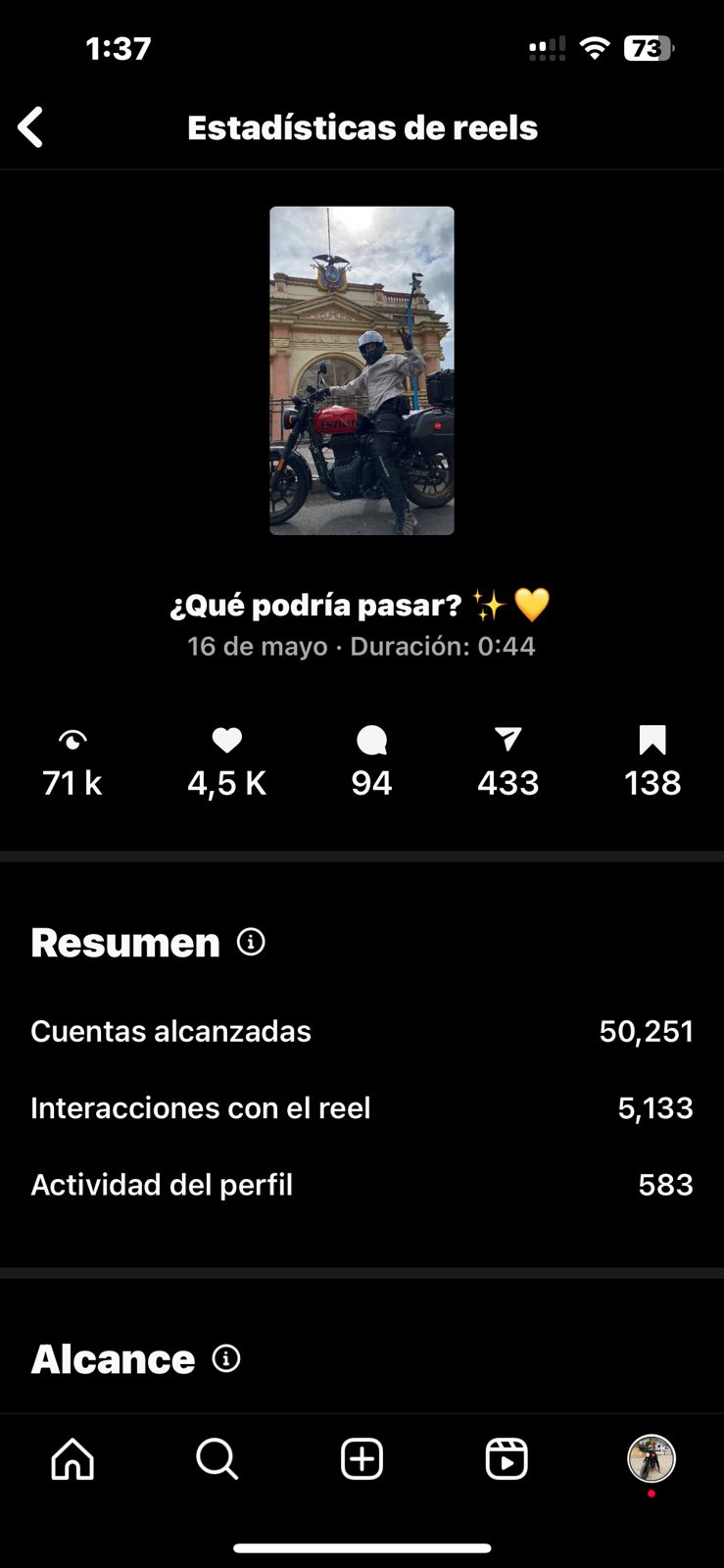The image size is (724, 1568).
Task: Open the Search tab
Action: (x=217, y=1459)
